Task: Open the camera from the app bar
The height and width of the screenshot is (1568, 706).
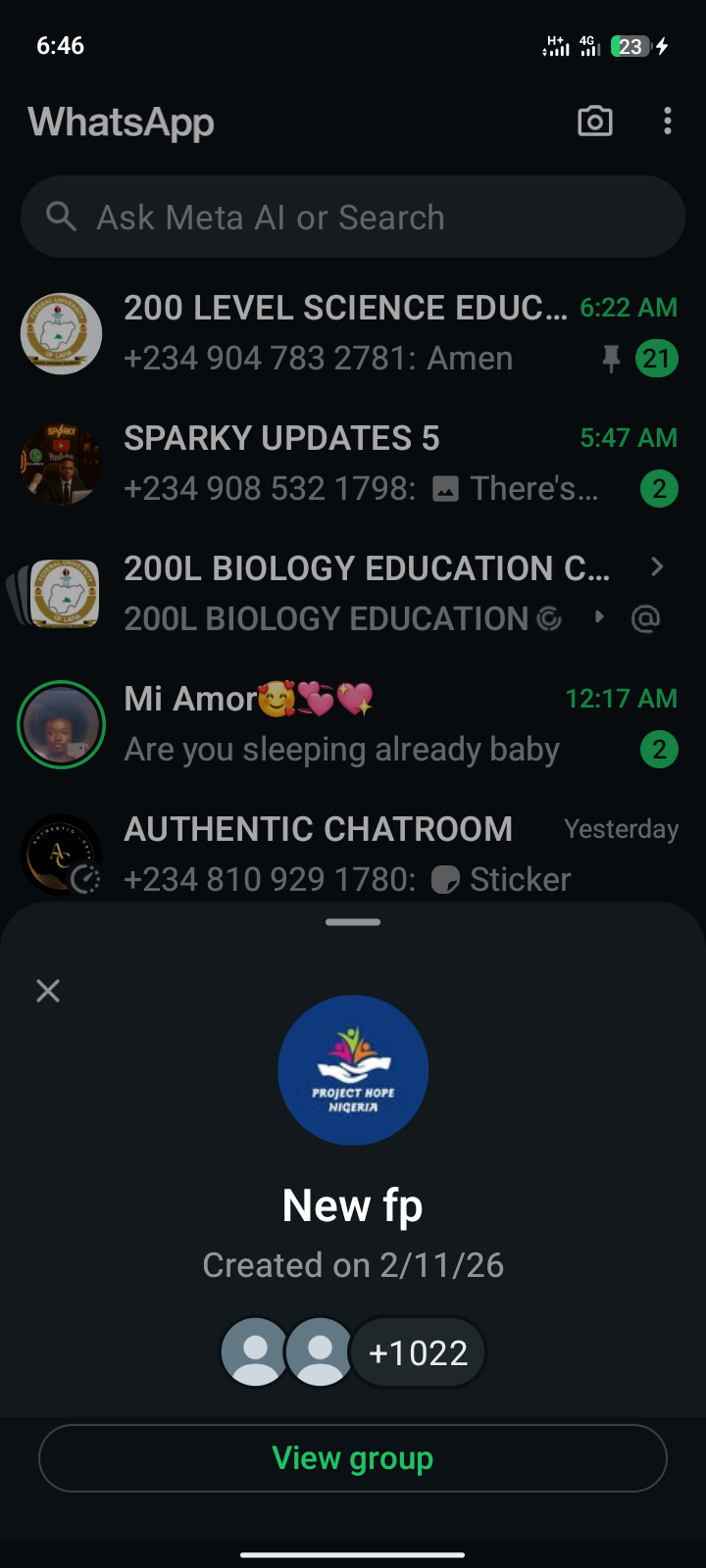Action: [x=595, y=122]
